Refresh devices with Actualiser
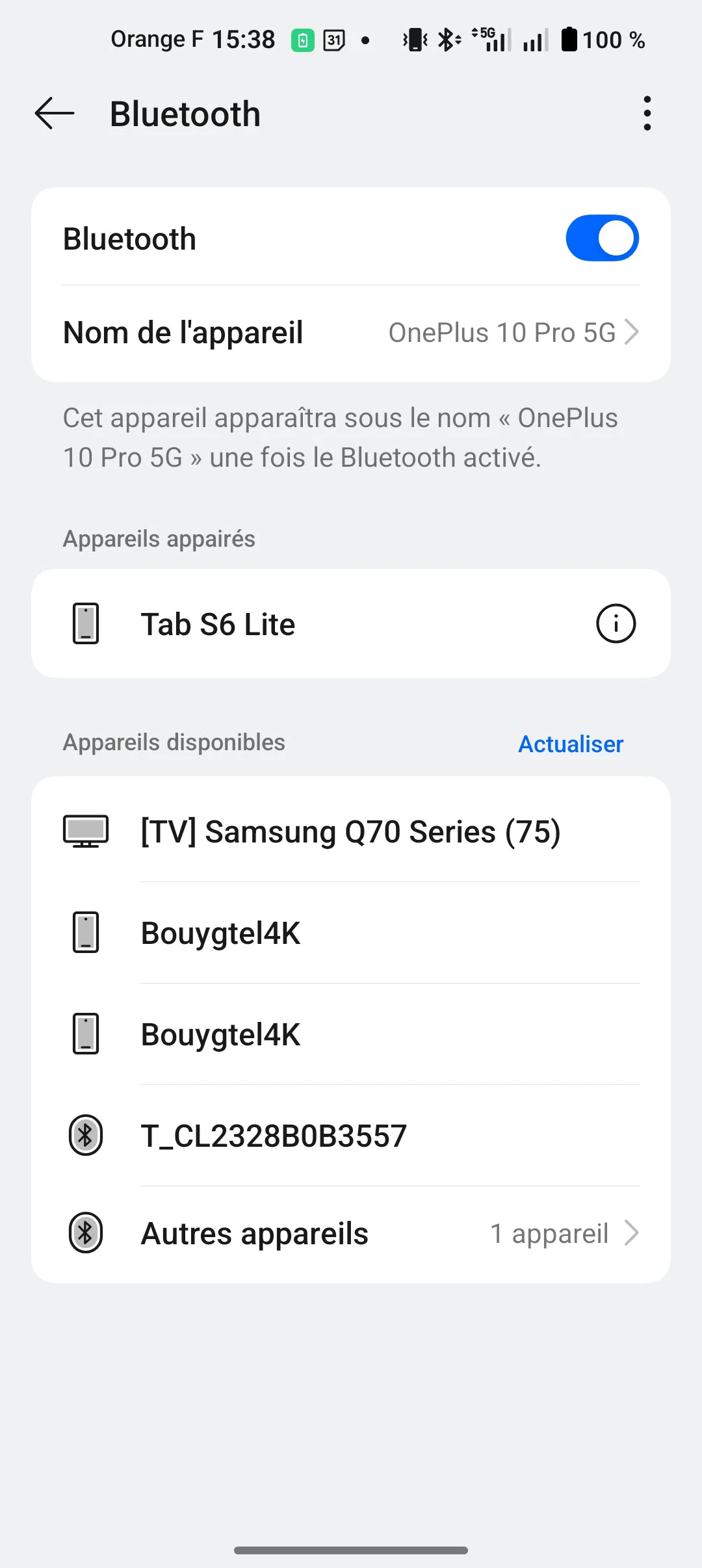Screen dimensions: 702x1568 570,744
